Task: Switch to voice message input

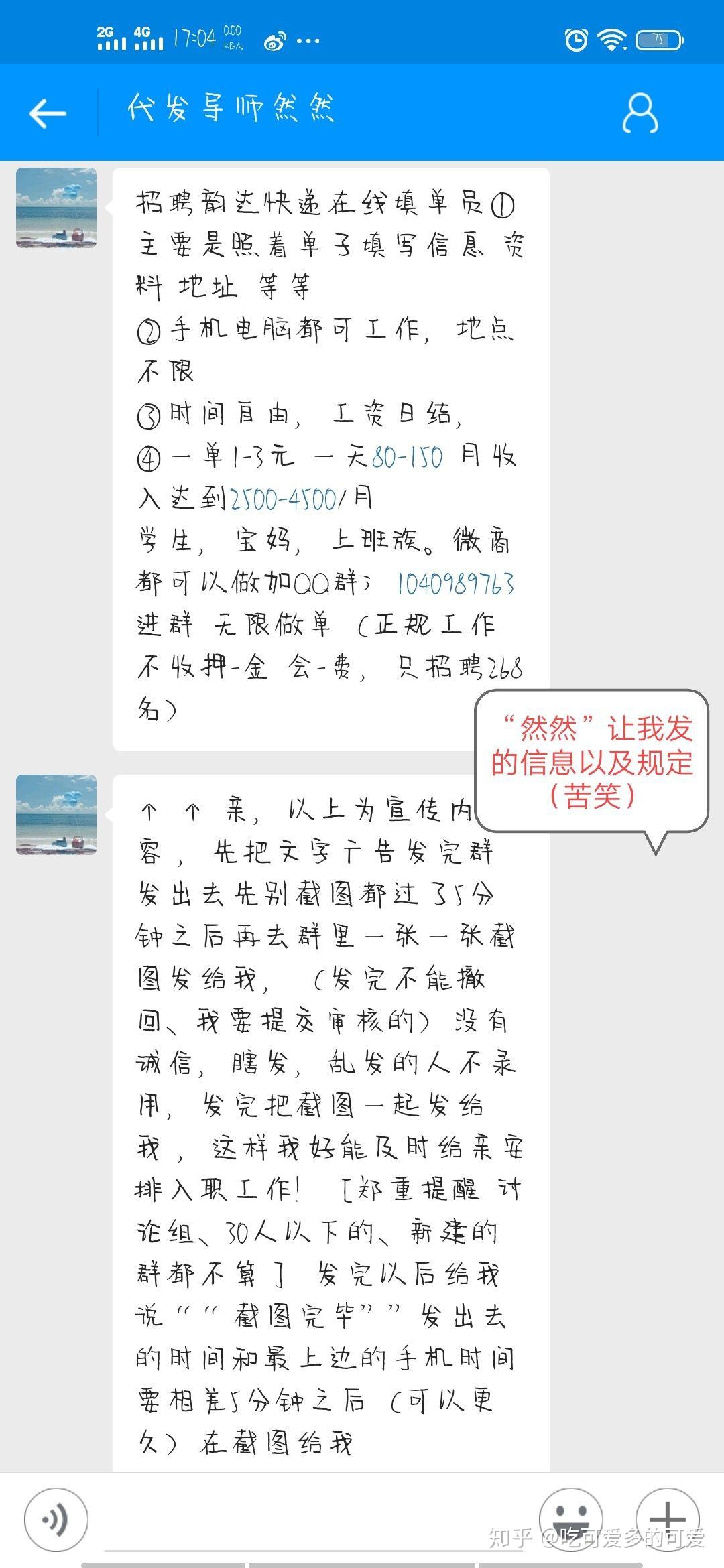Action: (x=56, y=1520)
